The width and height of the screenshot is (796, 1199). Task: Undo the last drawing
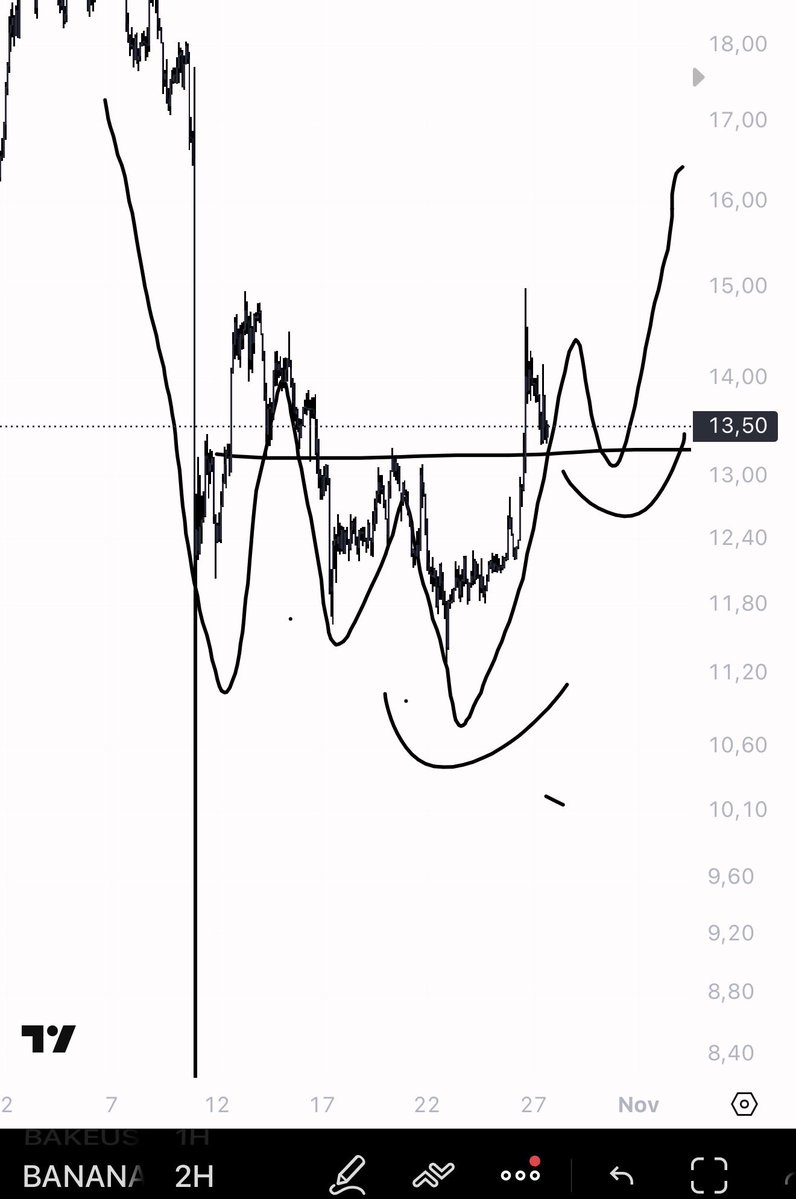pyautogui.click(x=621, y=1174)
